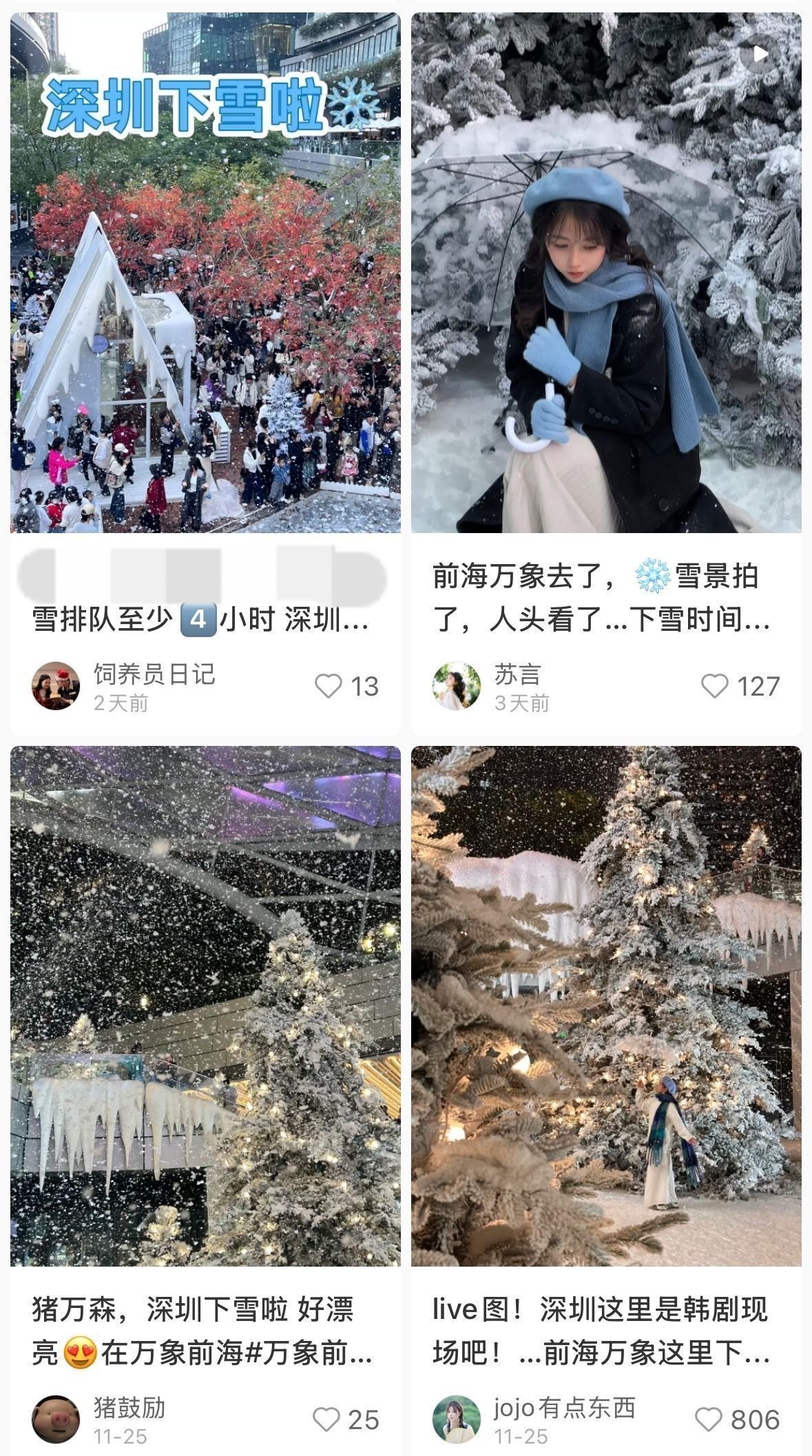Visit 猪鼓励's profile via pig avatar
Viewport: 812px width, 1456px height.
coord(56,1419)
